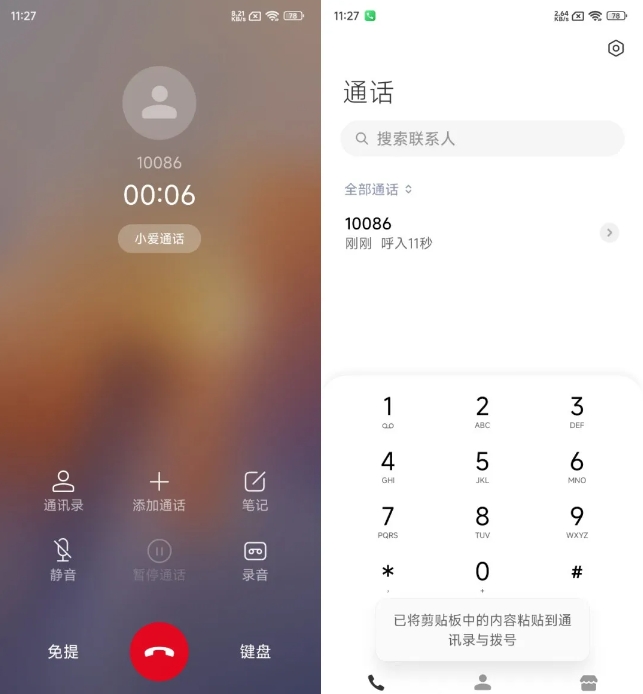Turn on speakerphone (免提)

tap(63, 651)
